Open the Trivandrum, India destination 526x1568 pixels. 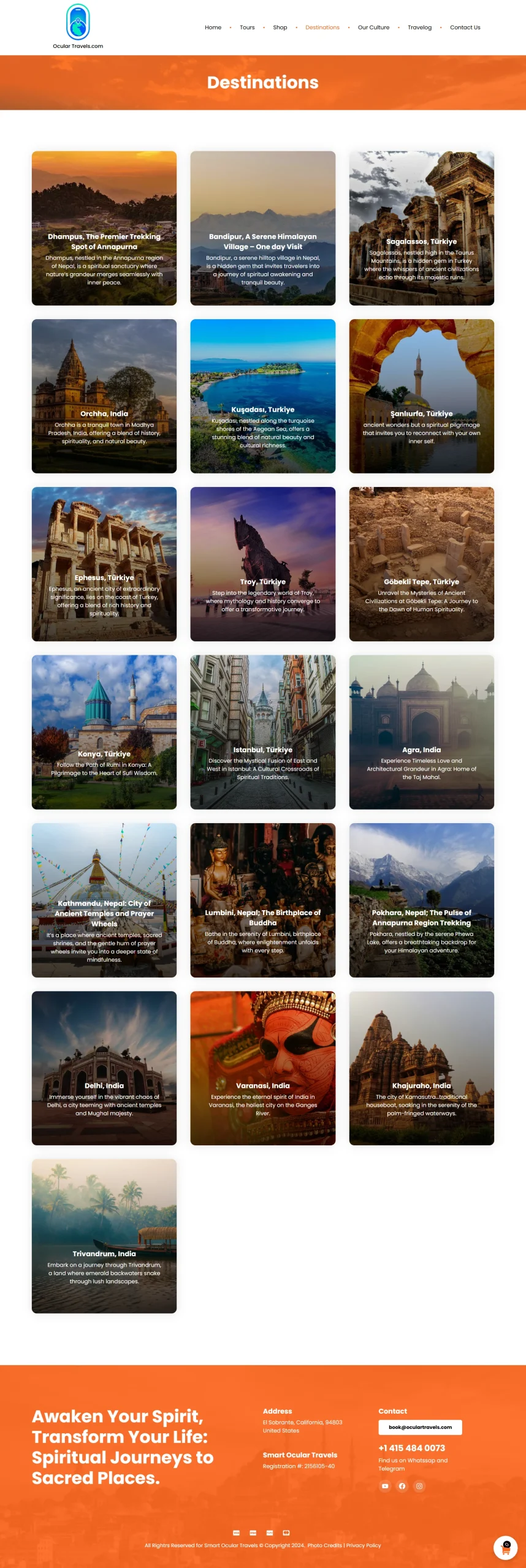click(x=104, y=1253)
